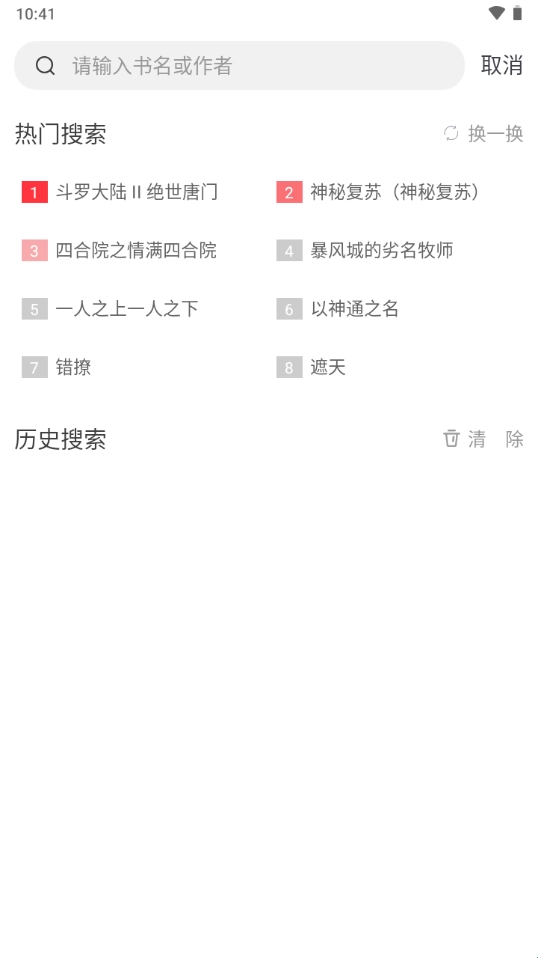
Task: Open hot search 遮天
Action: 311,367
